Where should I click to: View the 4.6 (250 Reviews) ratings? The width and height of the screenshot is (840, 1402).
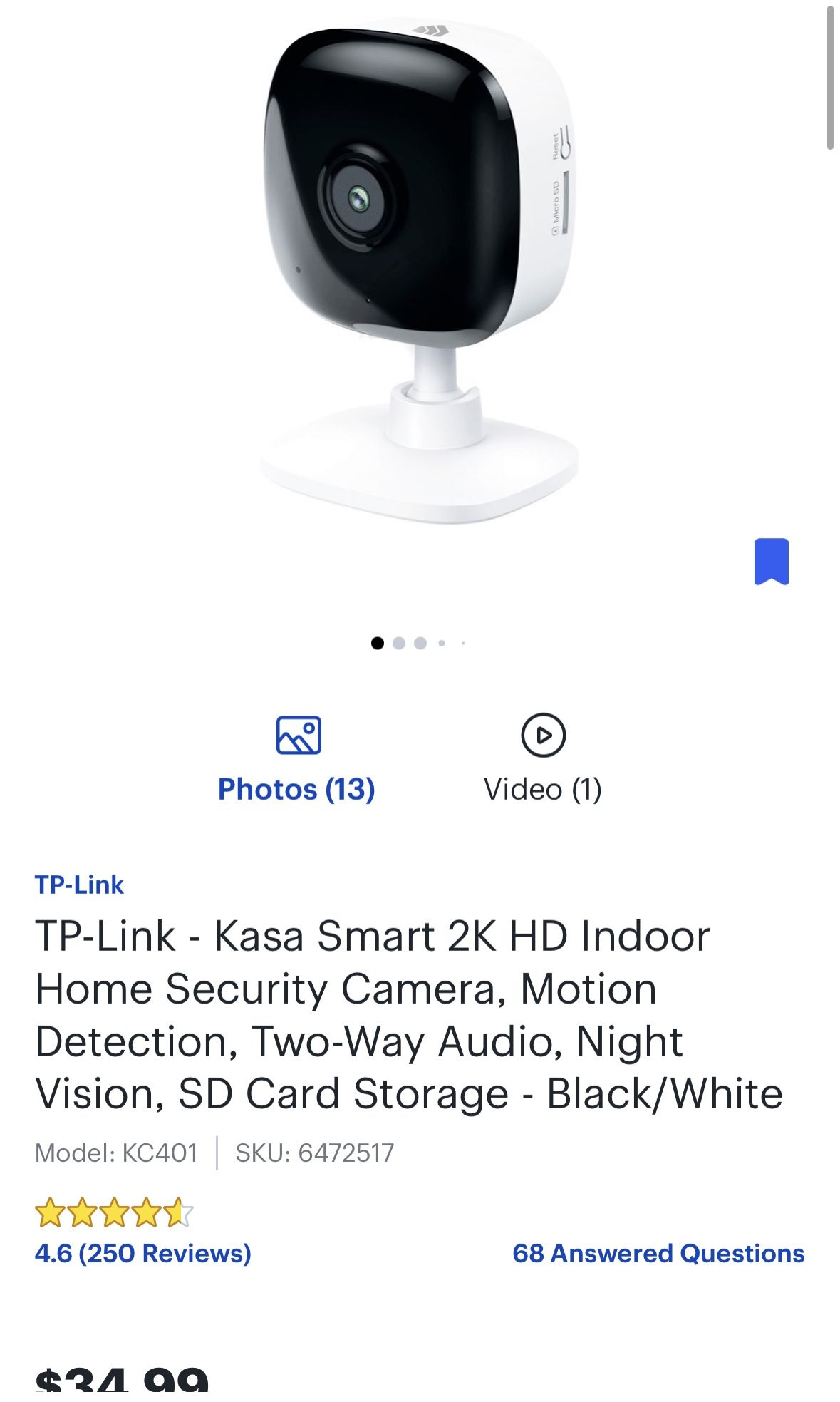pos(142,1253)
